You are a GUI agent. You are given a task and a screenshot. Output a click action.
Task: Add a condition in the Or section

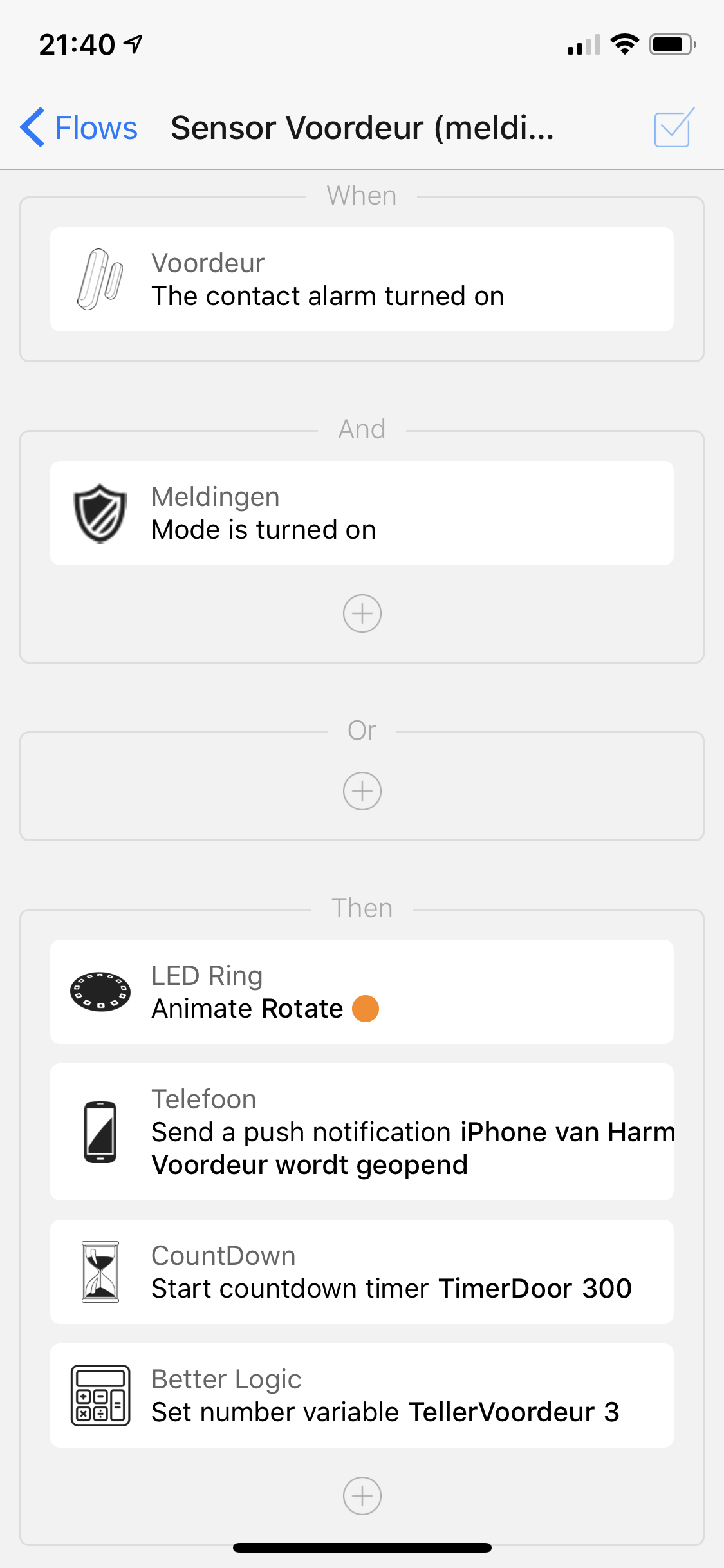[x=362, y=791]
